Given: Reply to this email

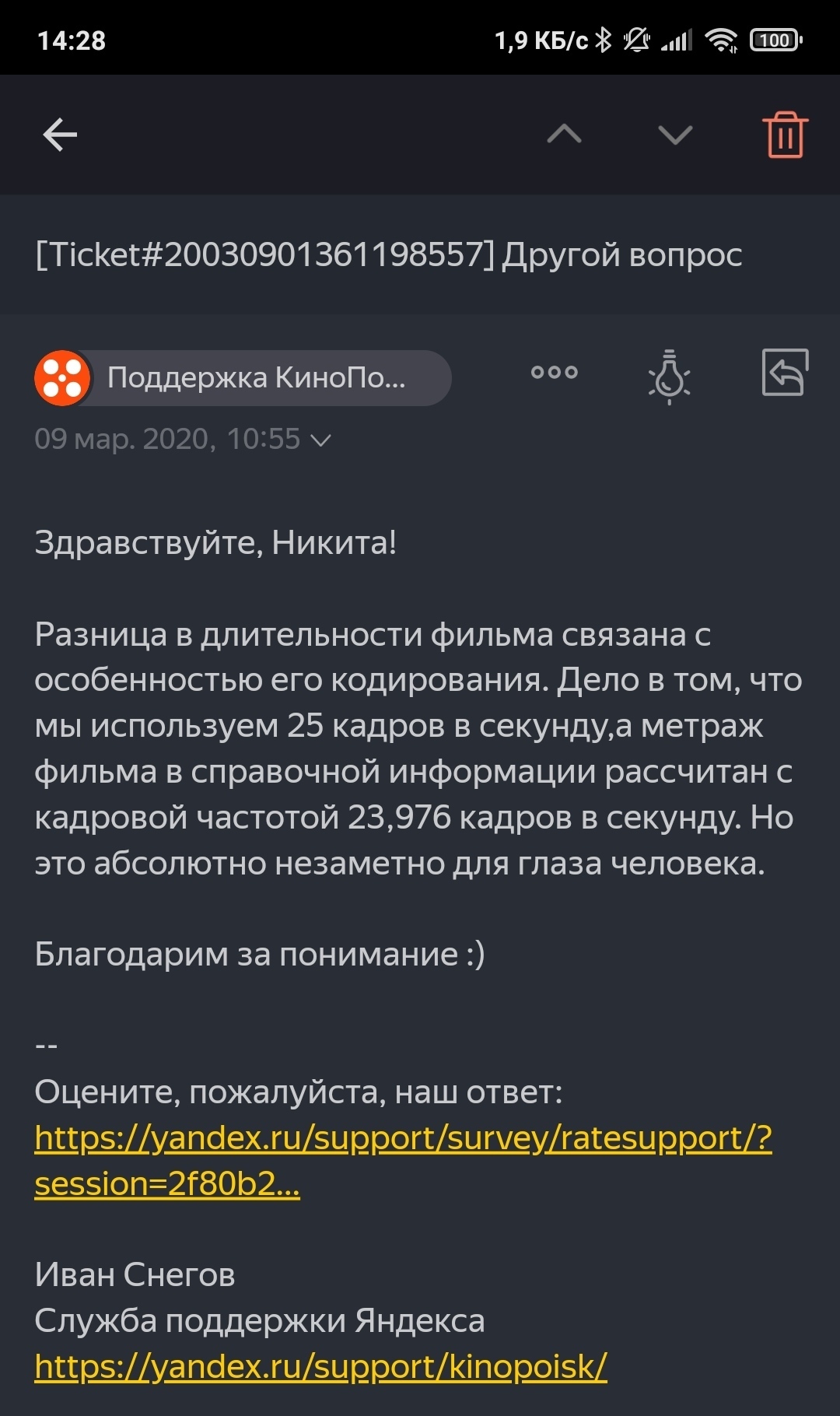Looking at the screenshot, I should click(x=785, y=373).
